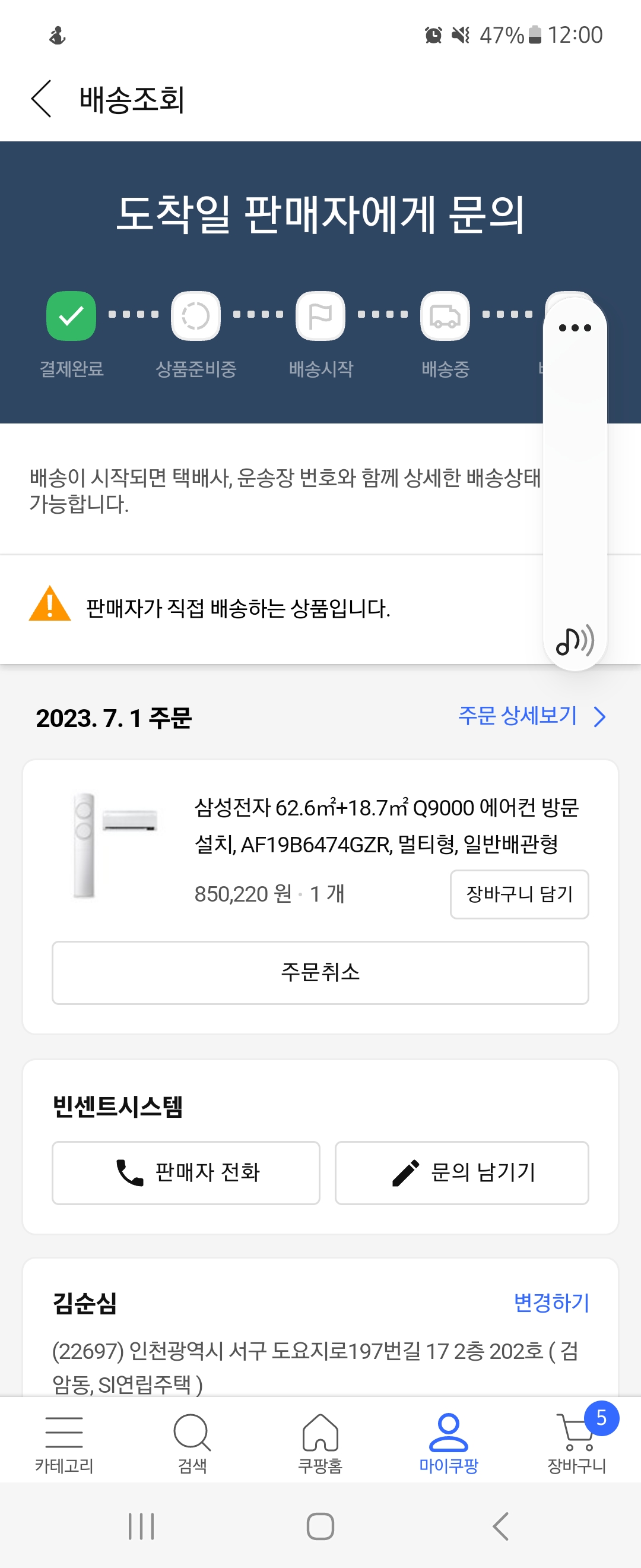Tap the three-dot floating panel menu
This screenshot has width=641, height=1568.
[x=575, y=328]
